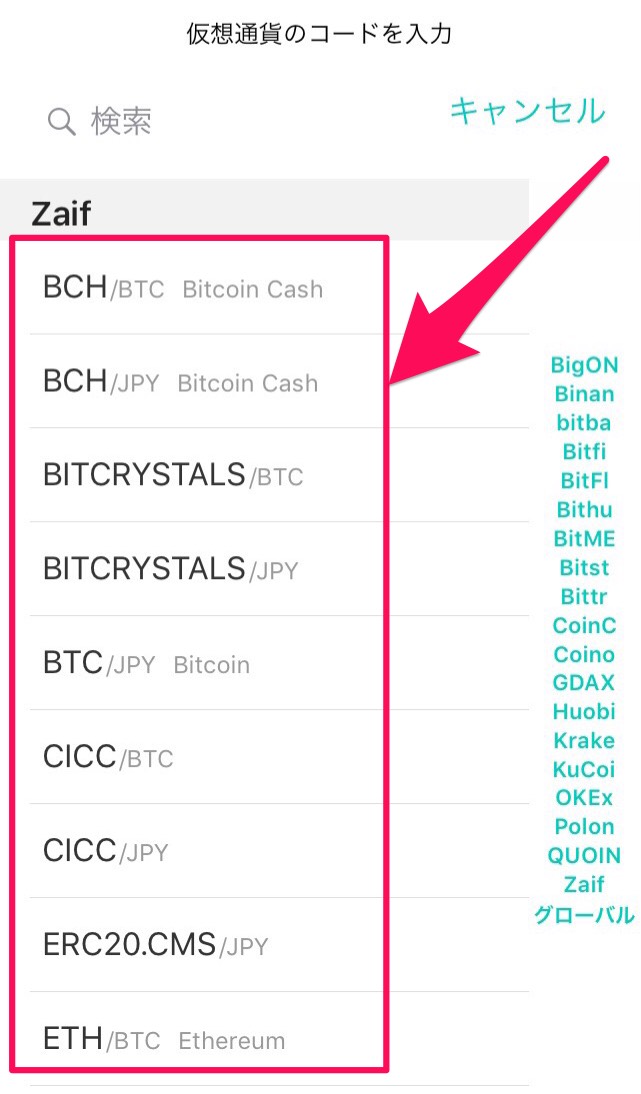Select ETH/BTC Ethereum row
Image resolution: width=641 pixels, height=1094 pixels.
tap(265, 1039)
